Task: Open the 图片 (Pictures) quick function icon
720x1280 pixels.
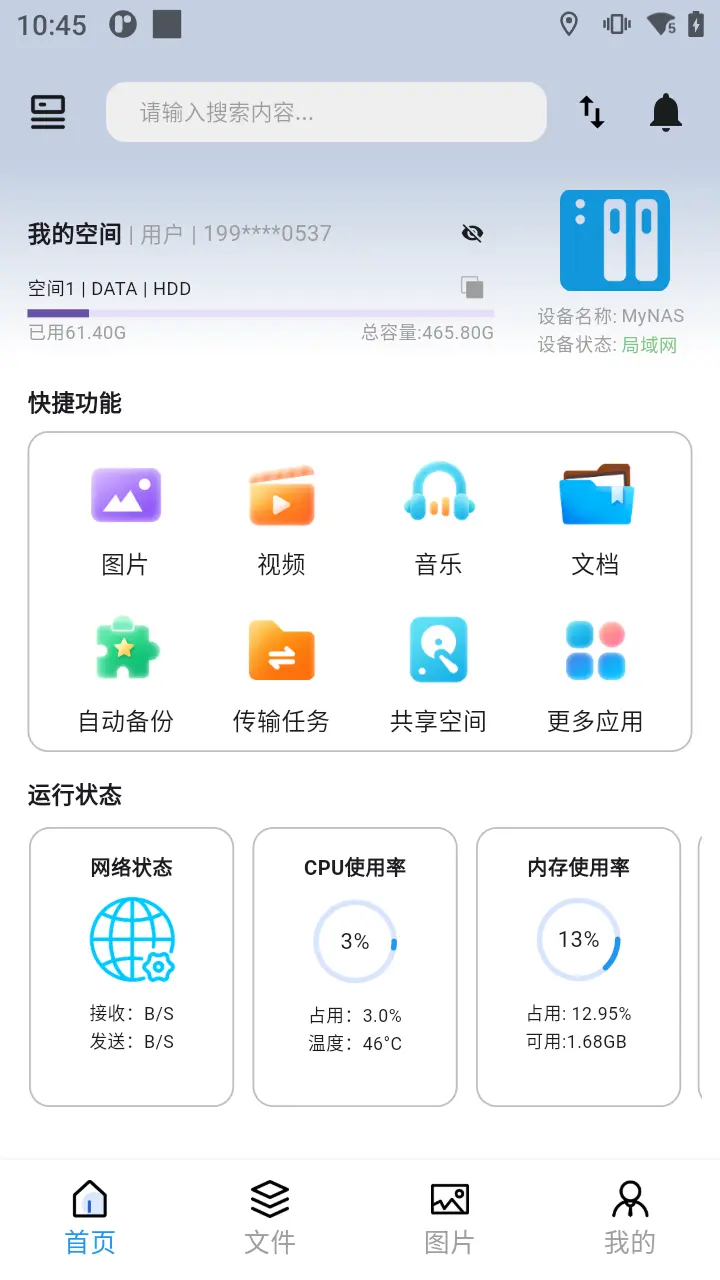Action: [126, 495]
